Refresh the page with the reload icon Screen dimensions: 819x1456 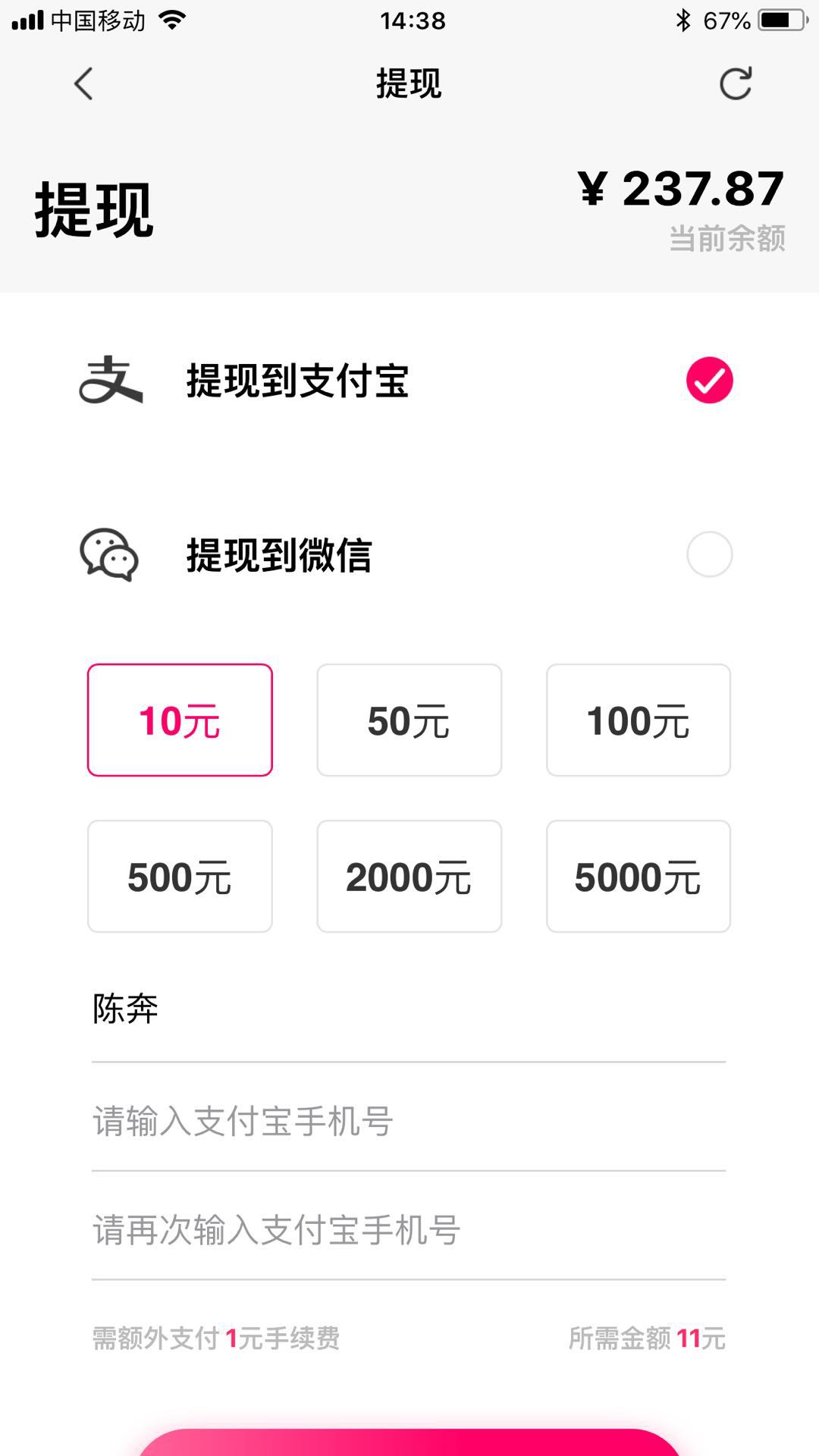click(734, 84)
